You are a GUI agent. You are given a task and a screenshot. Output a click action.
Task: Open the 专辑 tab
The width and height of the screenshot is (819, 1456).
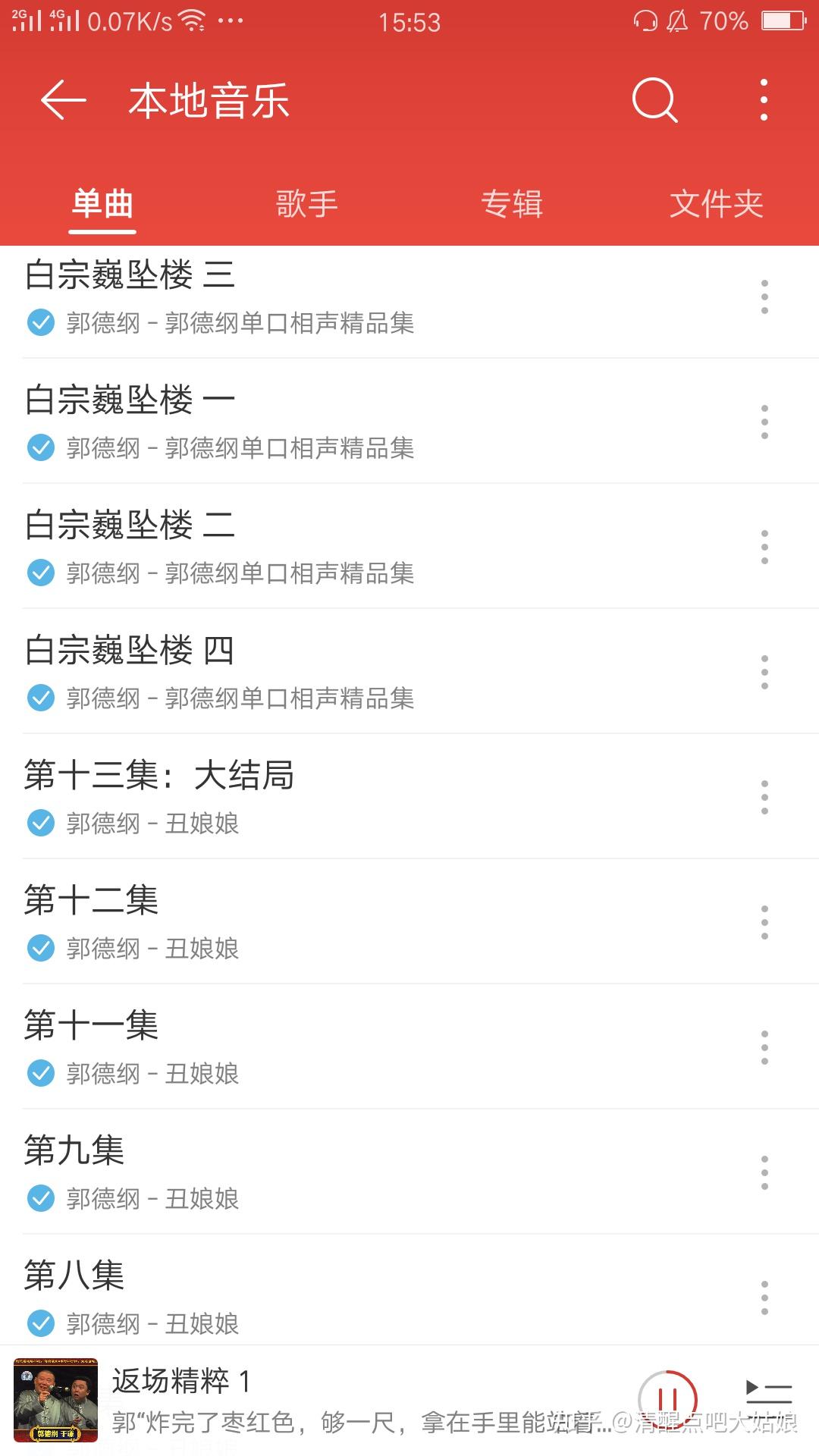(512, 203)
